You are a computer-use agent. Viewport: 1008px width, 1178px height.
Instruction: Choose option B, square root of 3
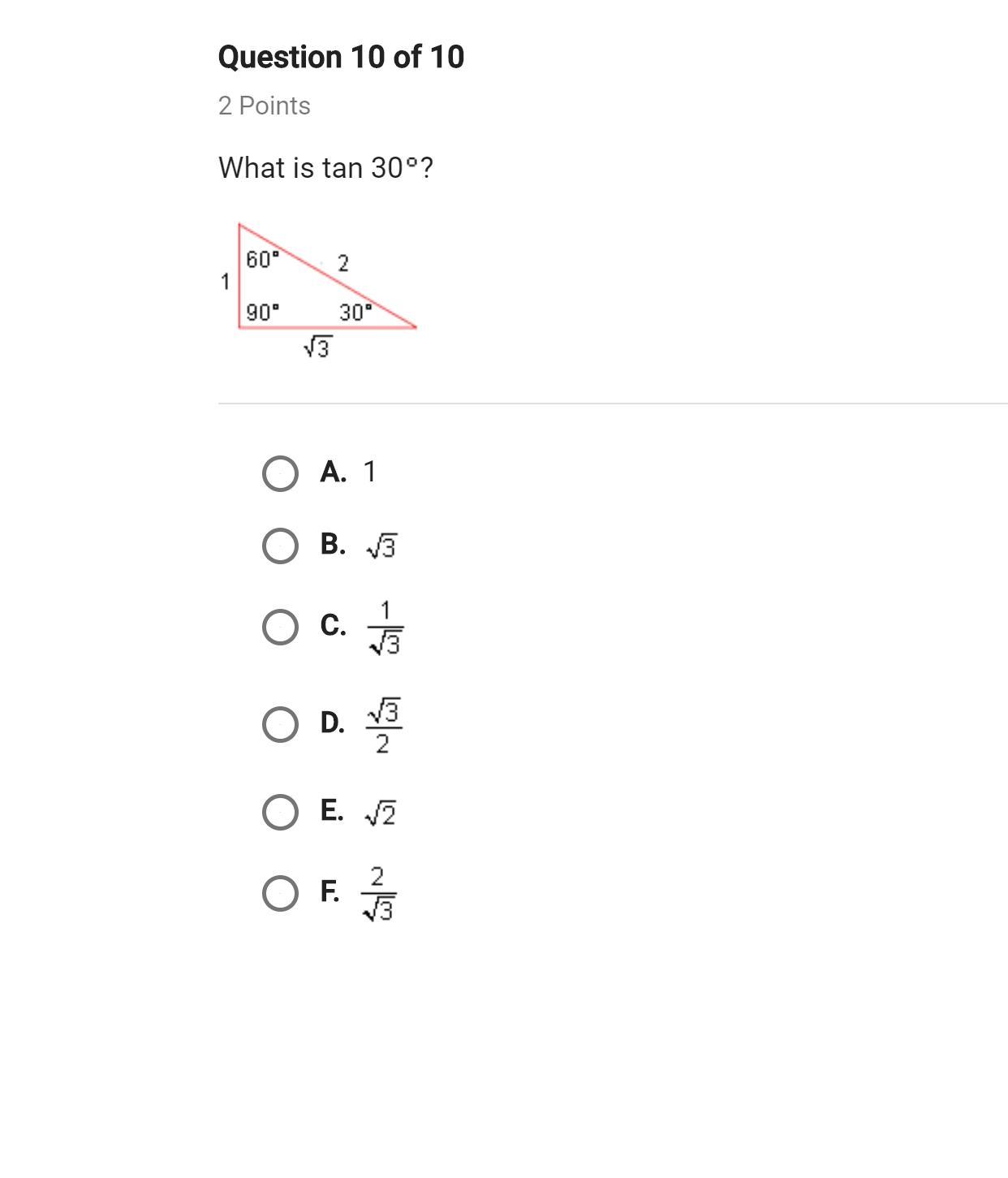pos(280,546)
